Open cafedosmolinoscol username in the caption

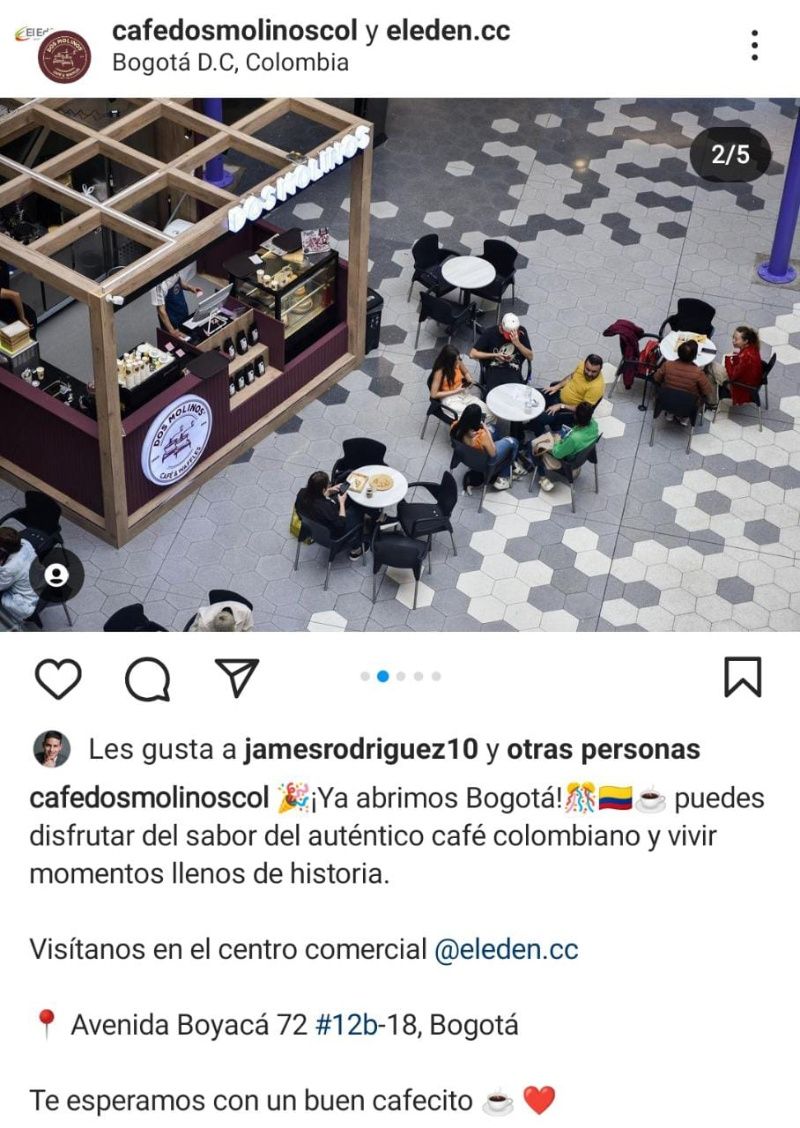150,799
